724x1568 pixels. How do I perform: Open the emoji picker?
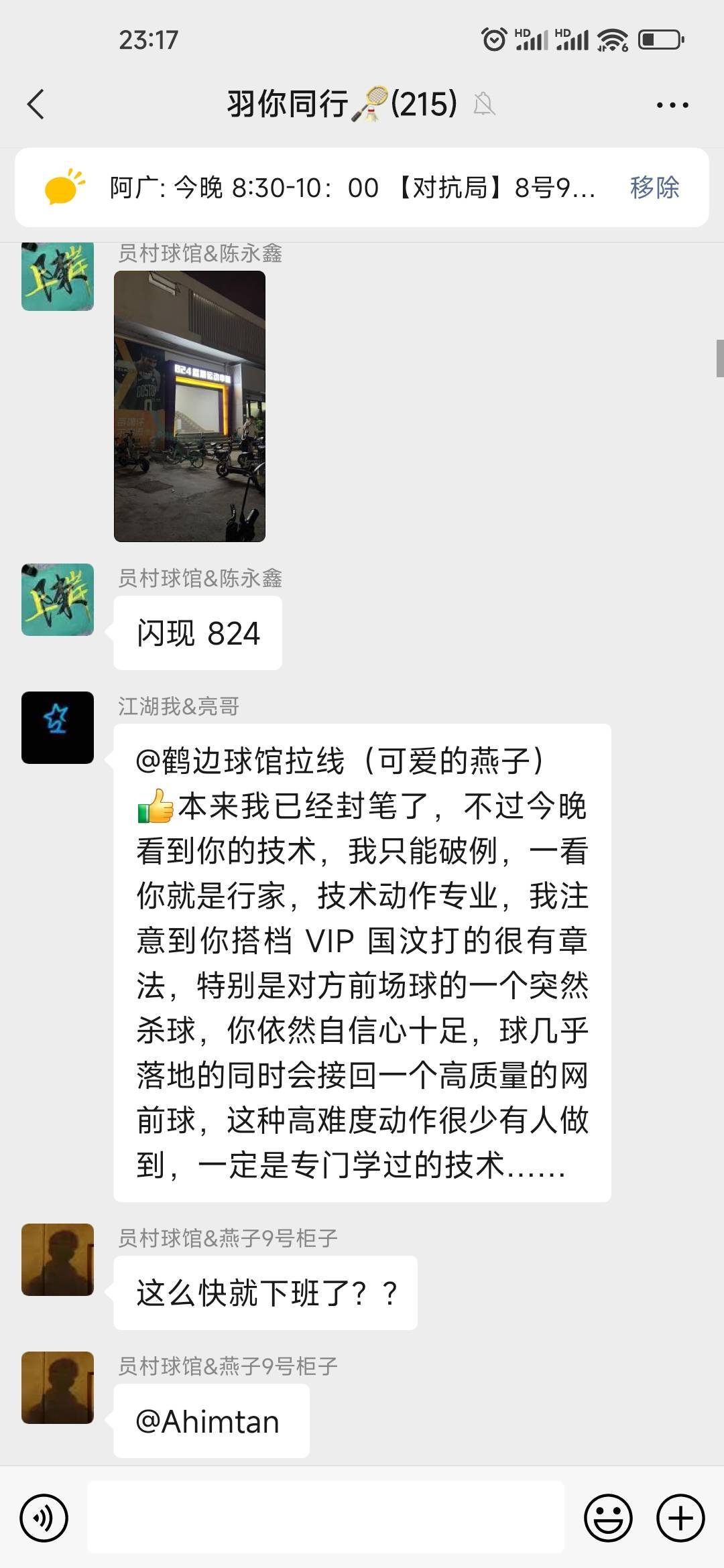click(608, 1518)
